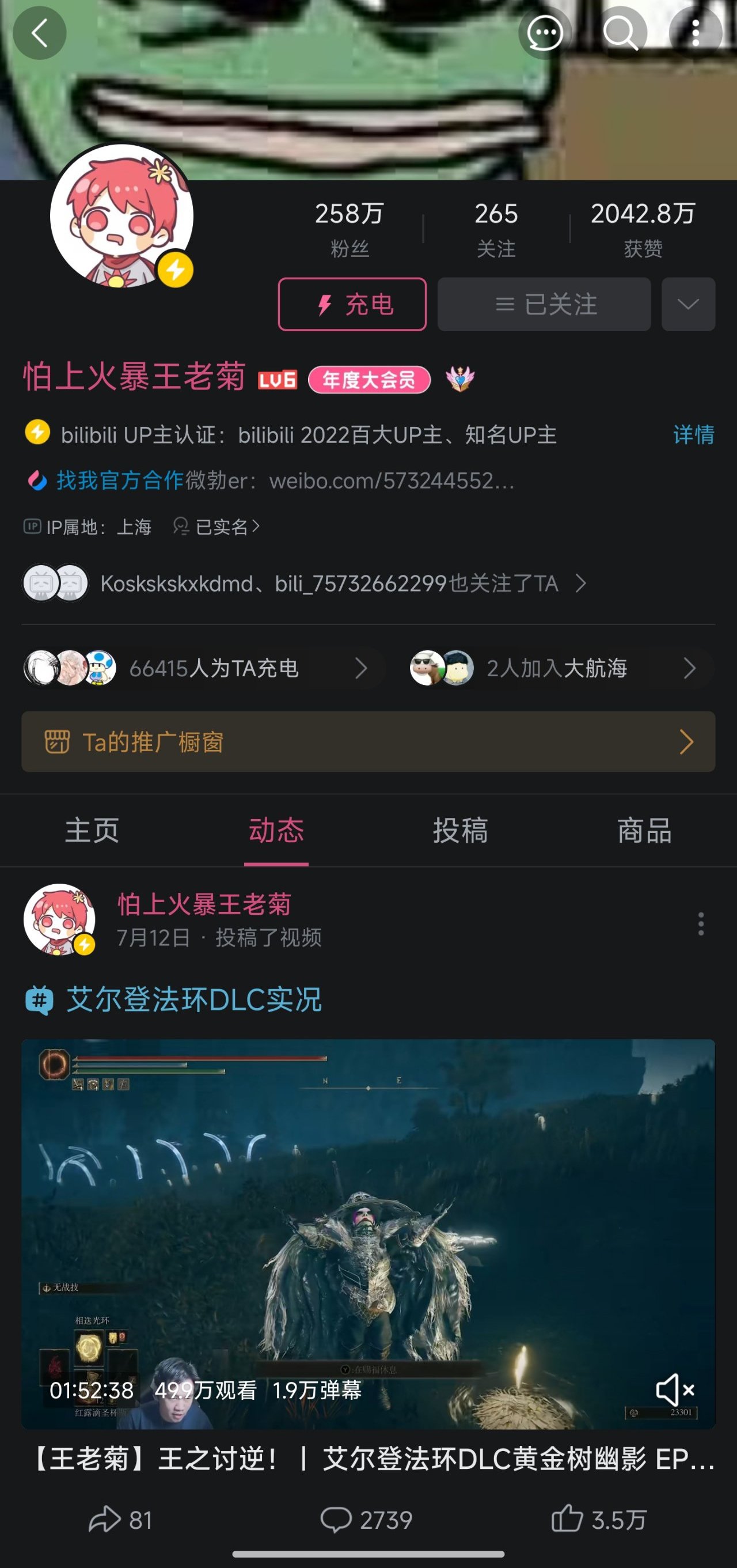Viewport: 737px width, 1568px height.
Task: Tap the 充电 charge button
Action: pos(352,304)
